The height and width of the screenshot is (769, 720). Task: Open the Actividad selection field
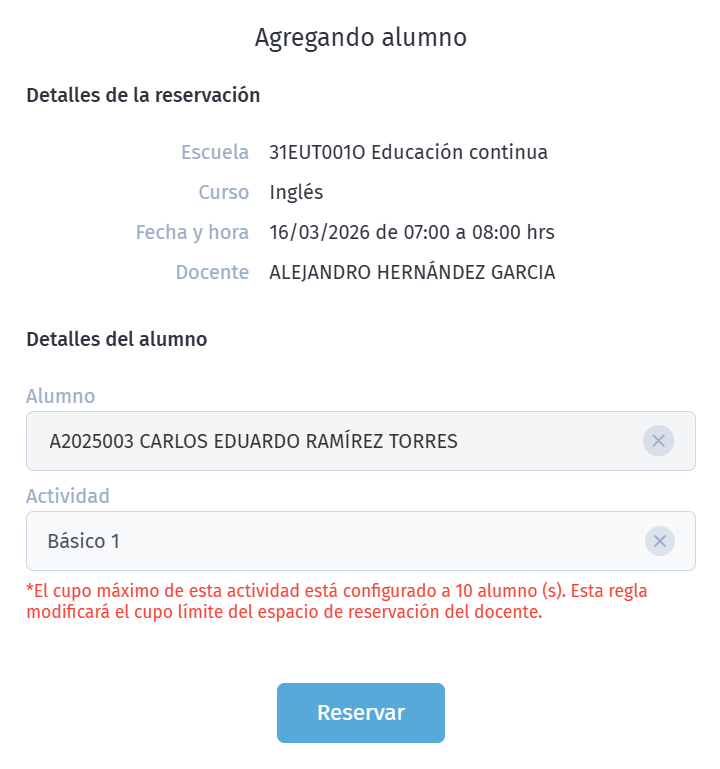[x=300, y=541]
